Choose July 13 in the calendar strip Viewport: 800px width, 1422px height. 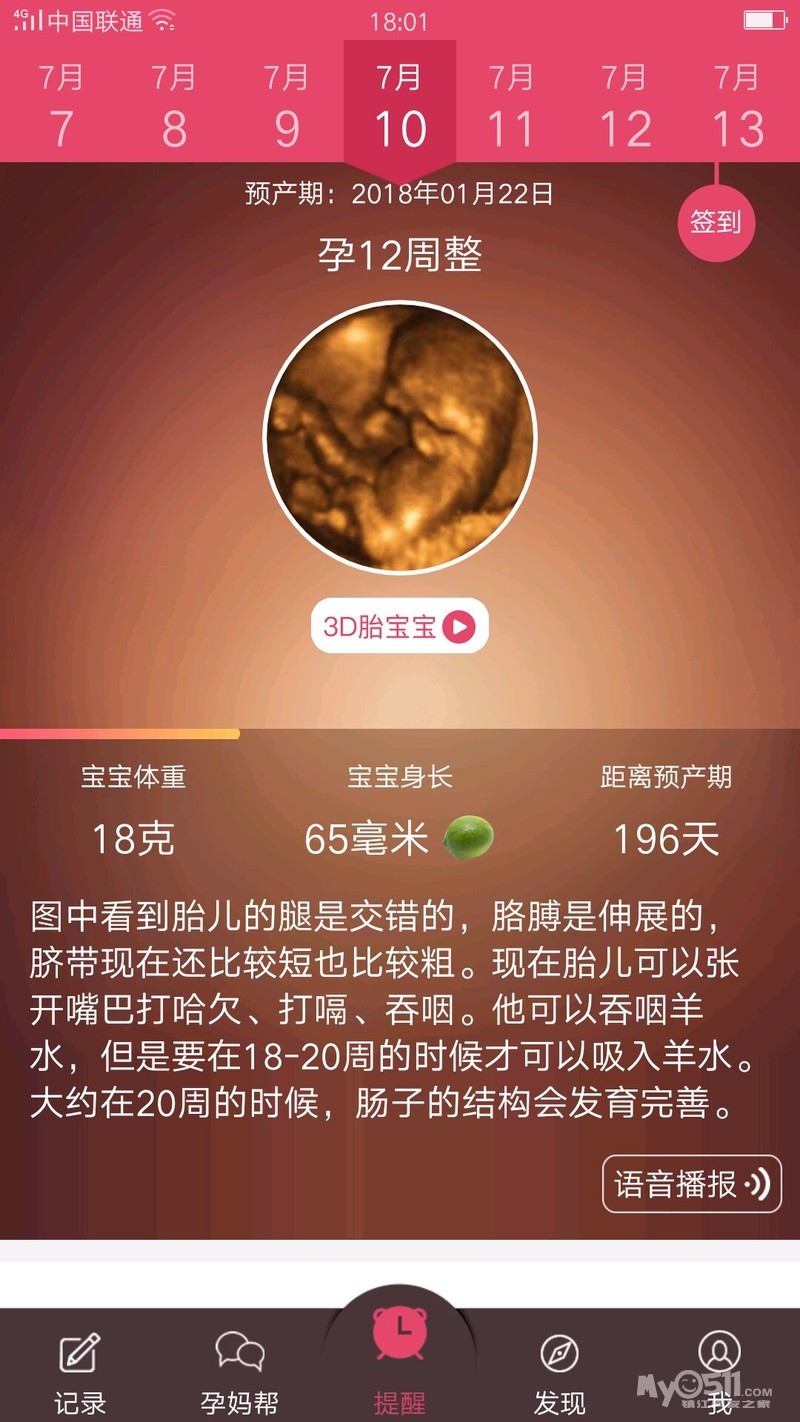click(737, 108)
